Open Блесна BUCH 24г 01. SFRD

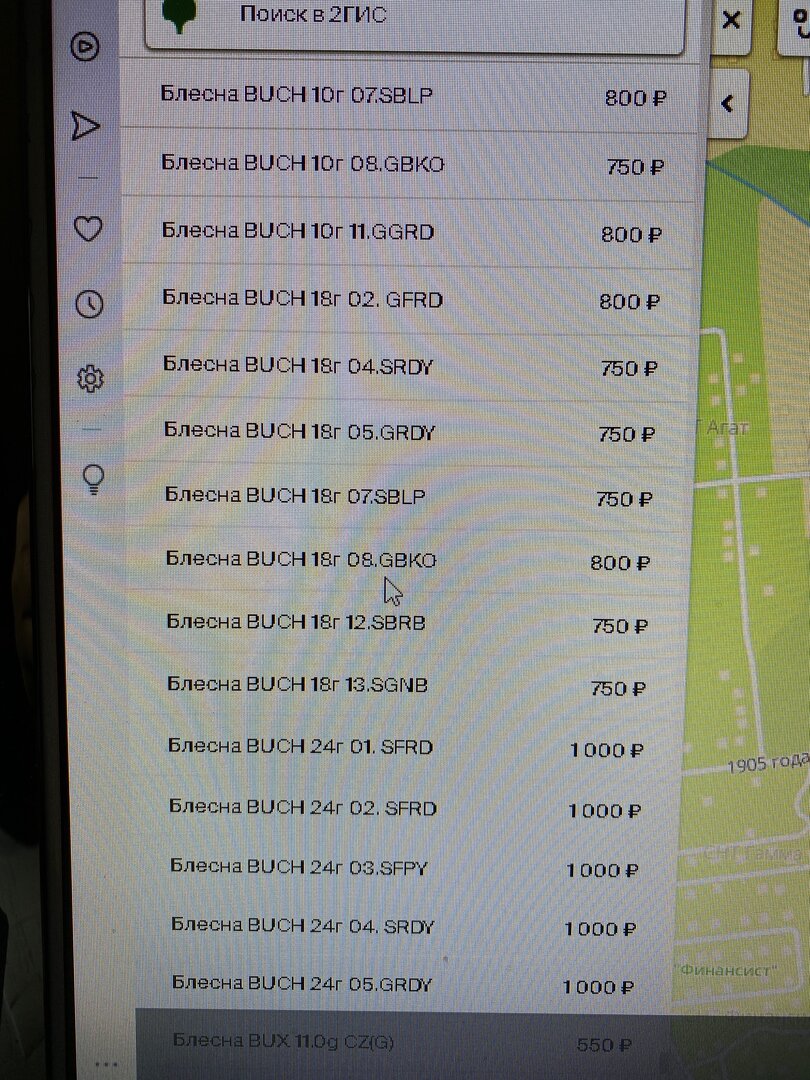click(404, 748)
